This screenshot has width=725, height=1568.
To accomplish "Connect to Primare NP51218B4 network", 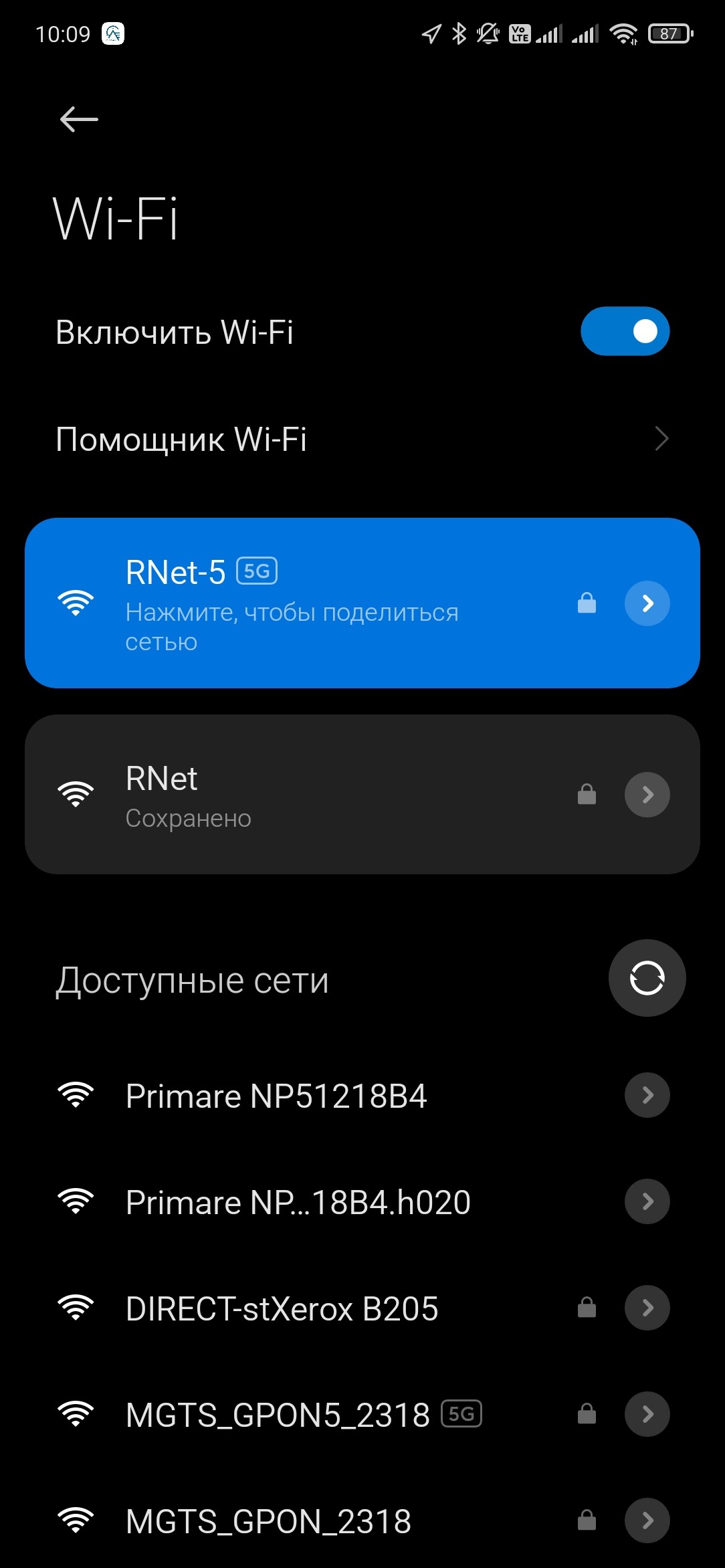I will [x=276, y=1096].
